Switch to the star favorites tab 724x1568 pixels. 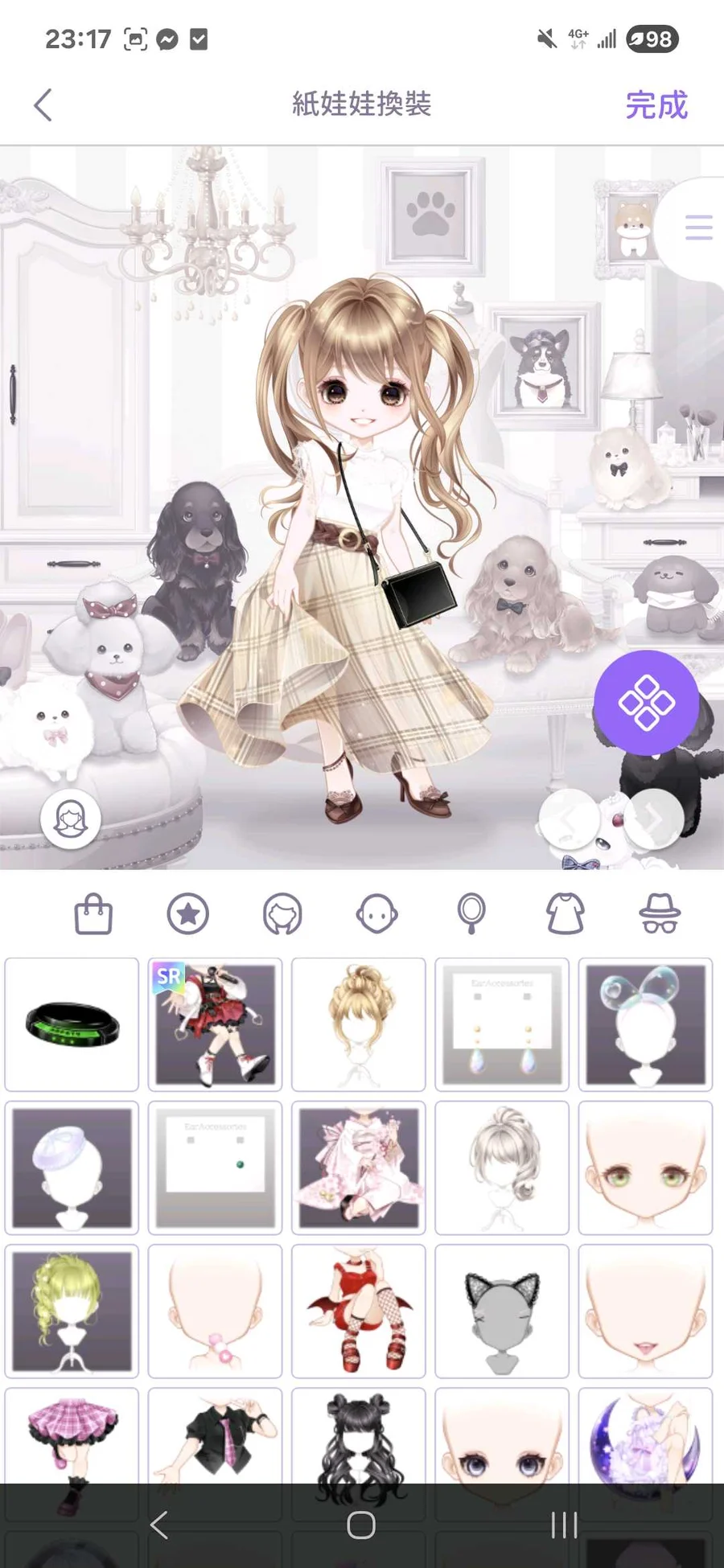point(187,914)
